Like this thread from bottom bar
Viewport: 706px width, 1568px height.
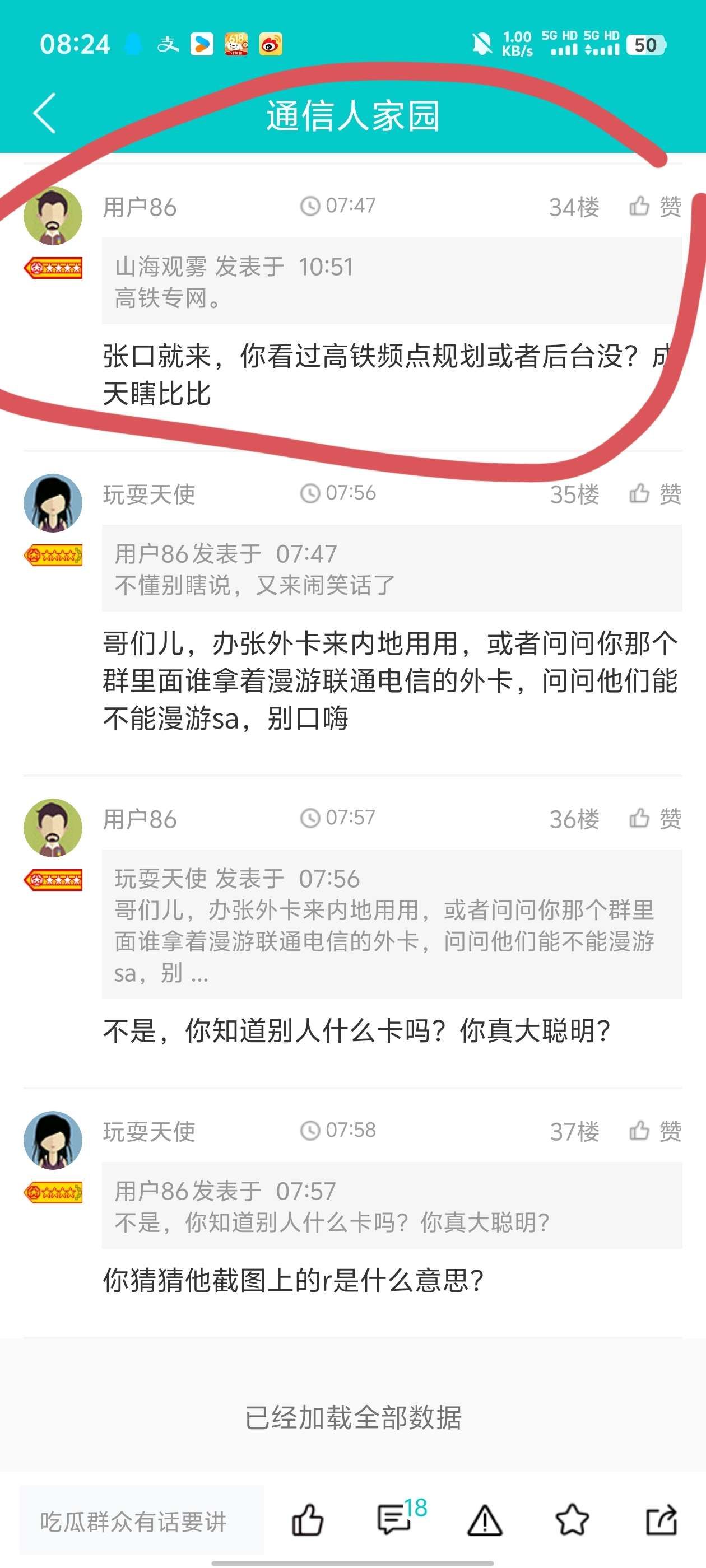(x=308, y=1520)
